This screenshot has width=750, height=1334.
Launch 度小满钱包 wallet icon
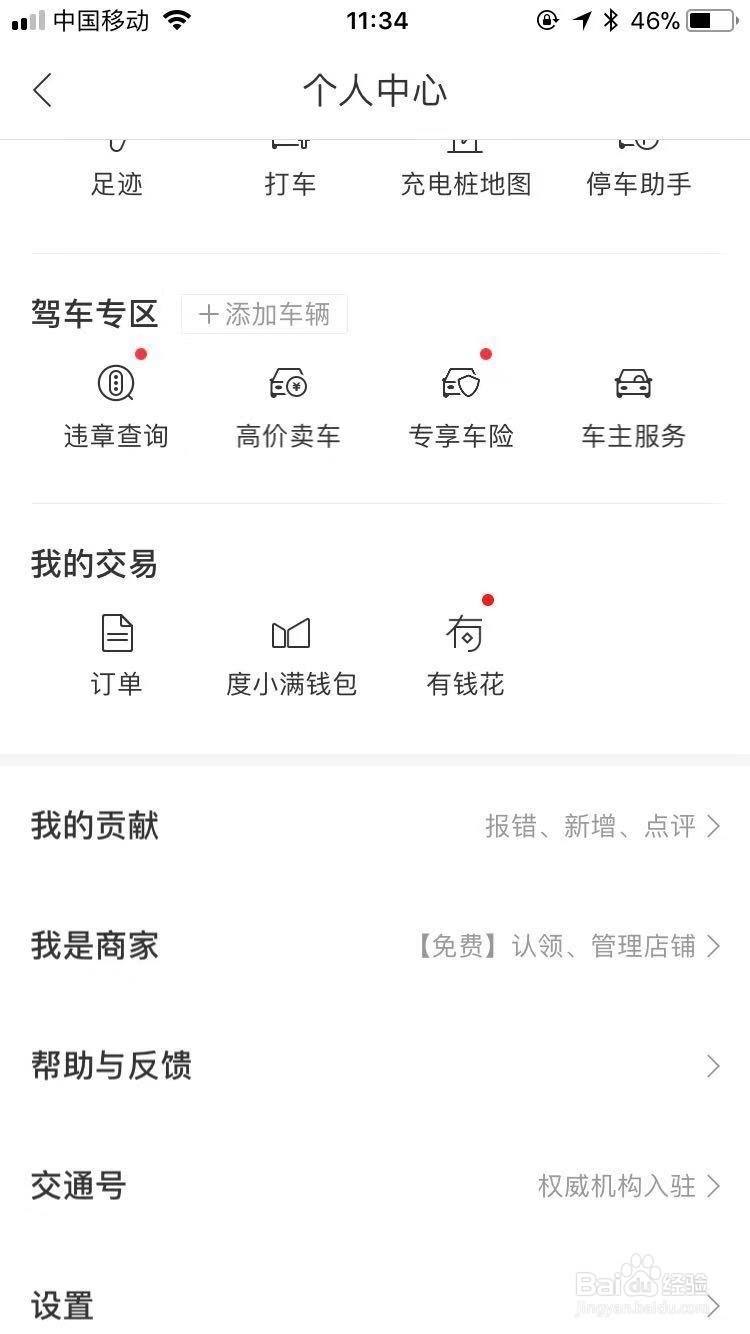(290, 650)
